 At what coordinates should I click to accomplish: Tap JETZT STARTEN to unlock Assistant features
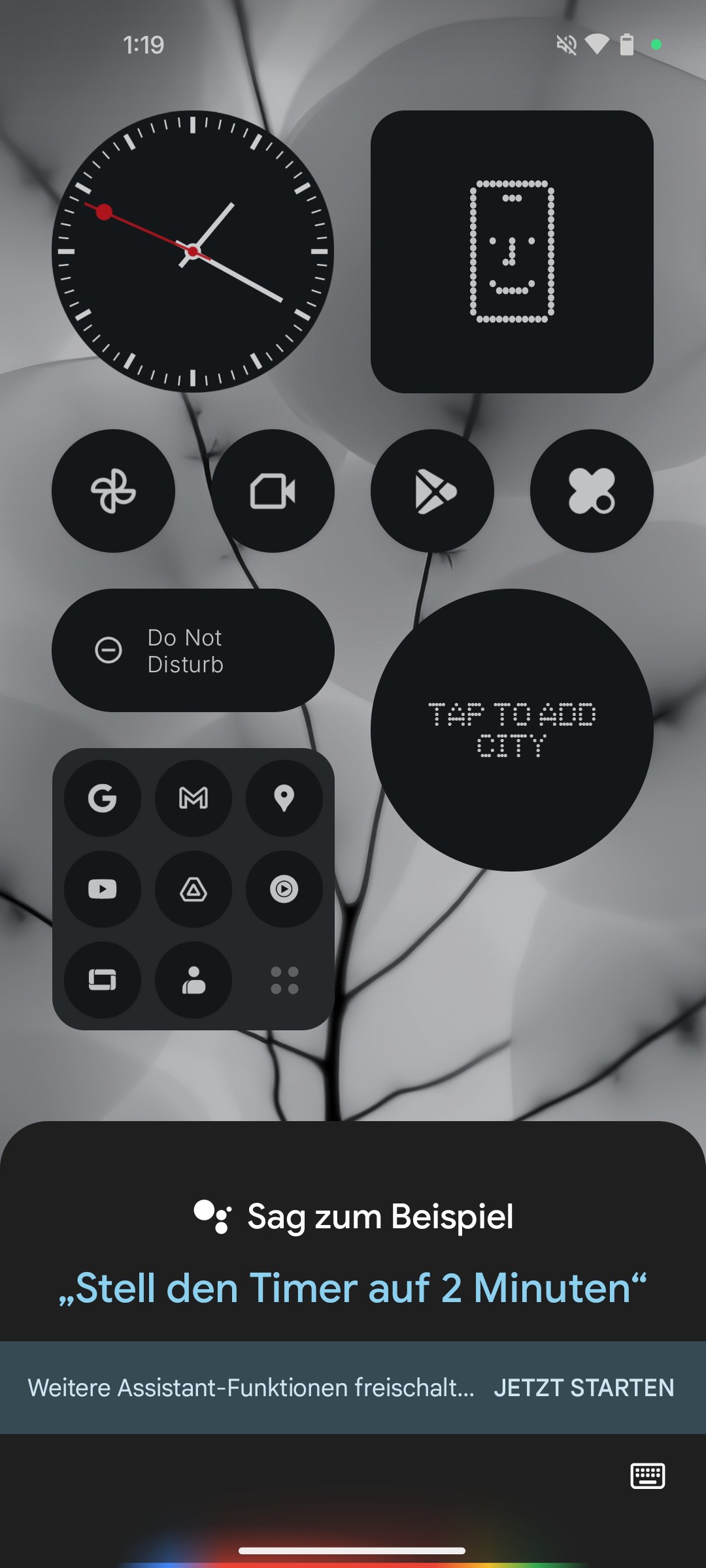click(x=584, y=1388)
